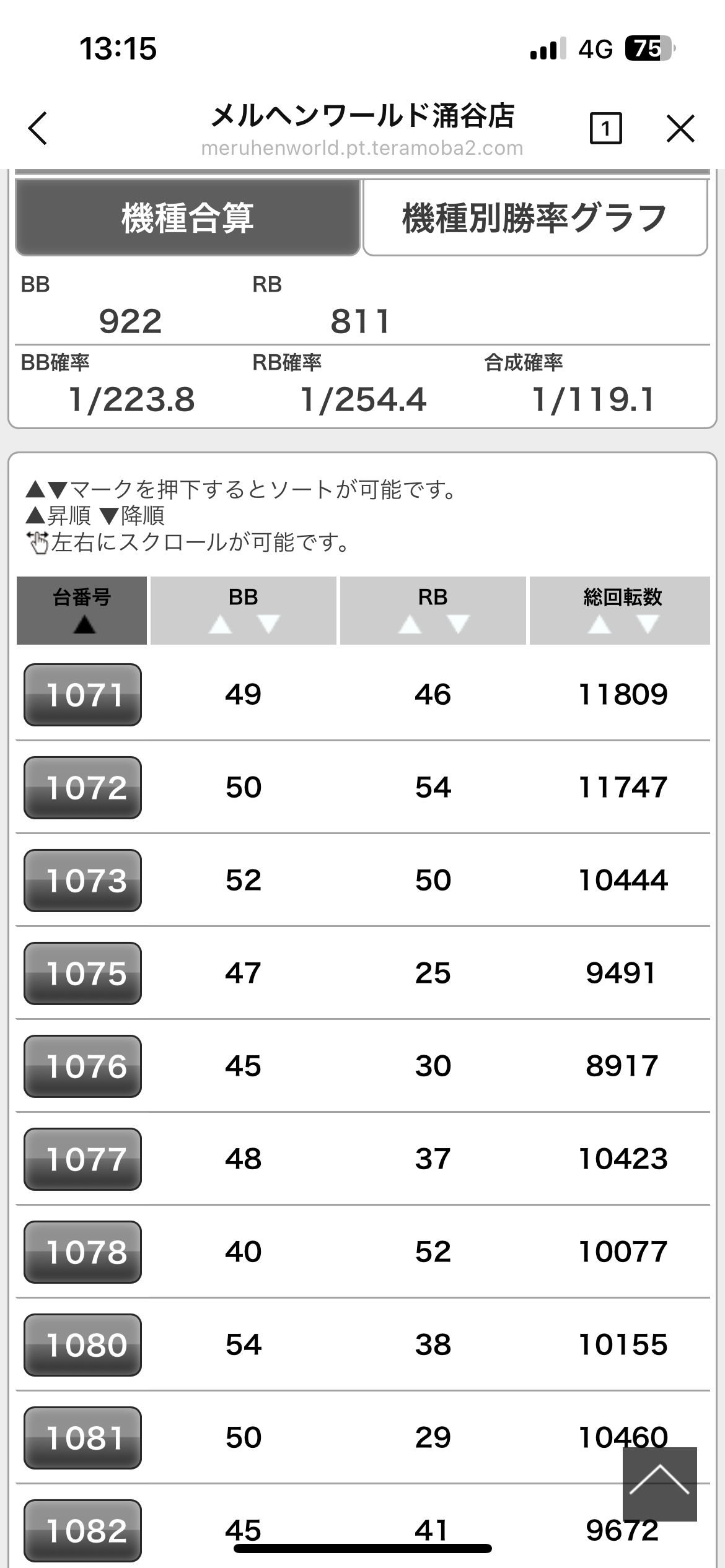Open machine number 1077 details
Image resolution: width=725 pixels, height=1568 pixels.
[x=82, y=1159]
